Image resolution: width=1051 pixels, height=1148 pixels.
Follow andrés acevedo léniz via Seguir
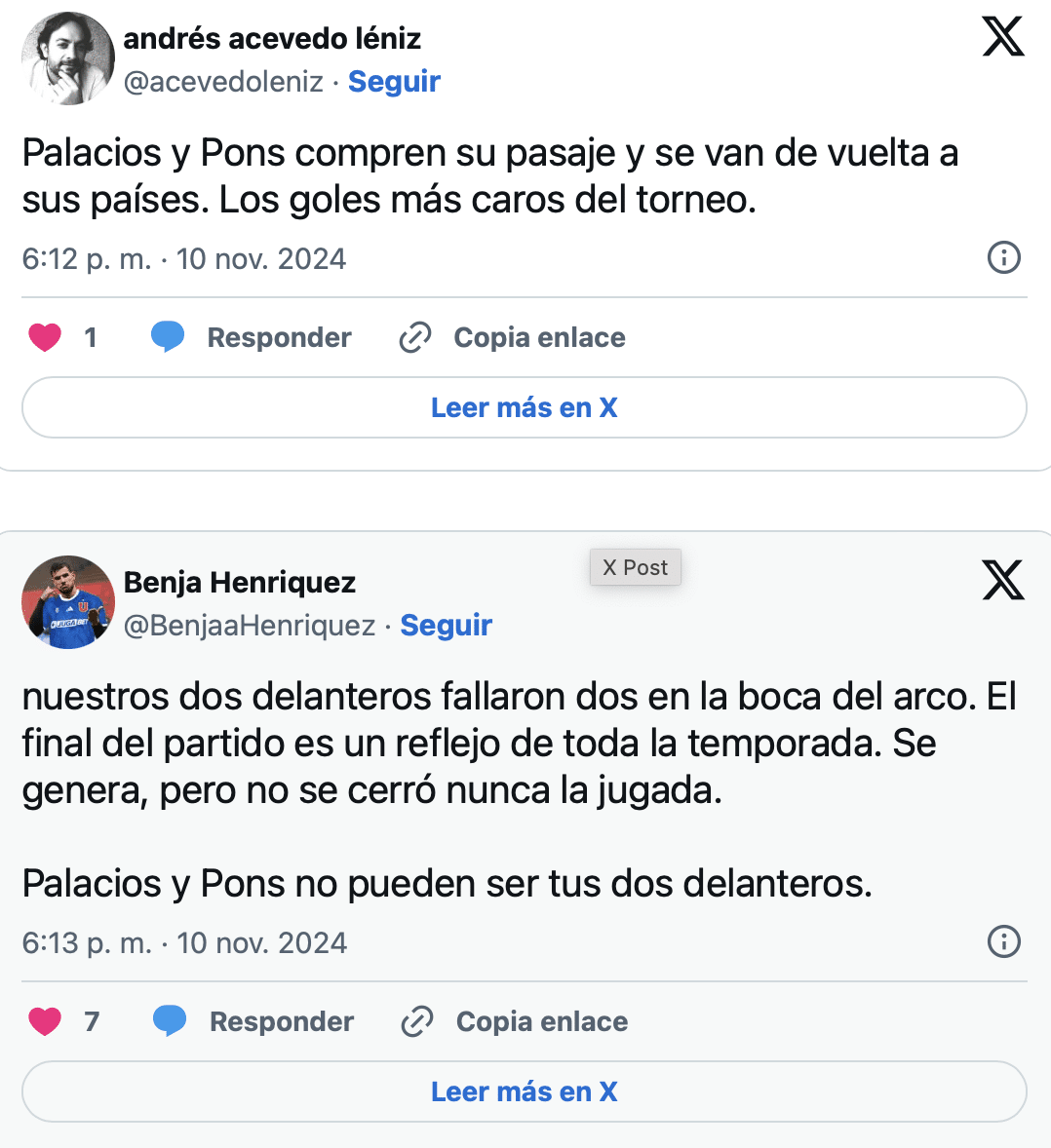(x=394, y=81)
